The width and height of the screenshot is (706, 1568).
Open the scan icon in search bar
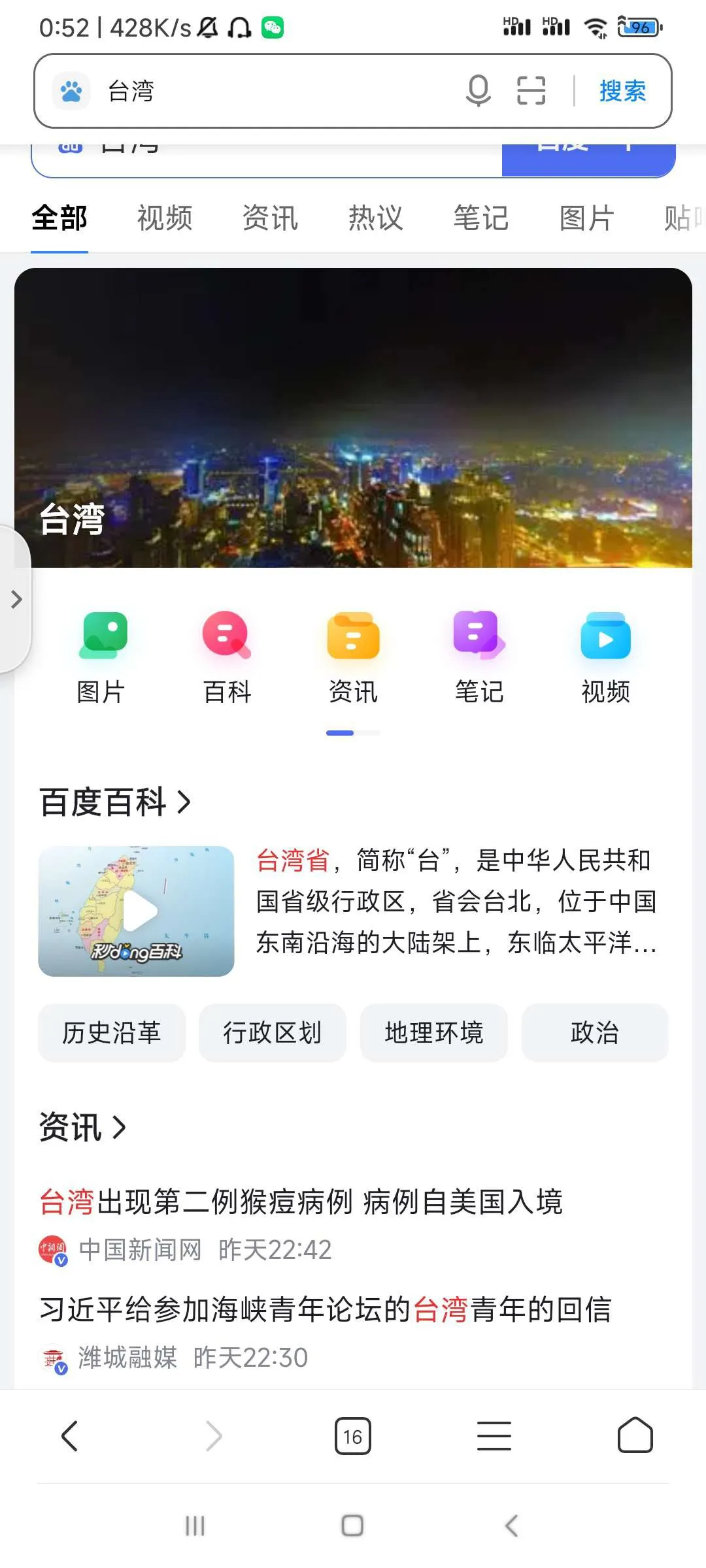pos(531,91)
